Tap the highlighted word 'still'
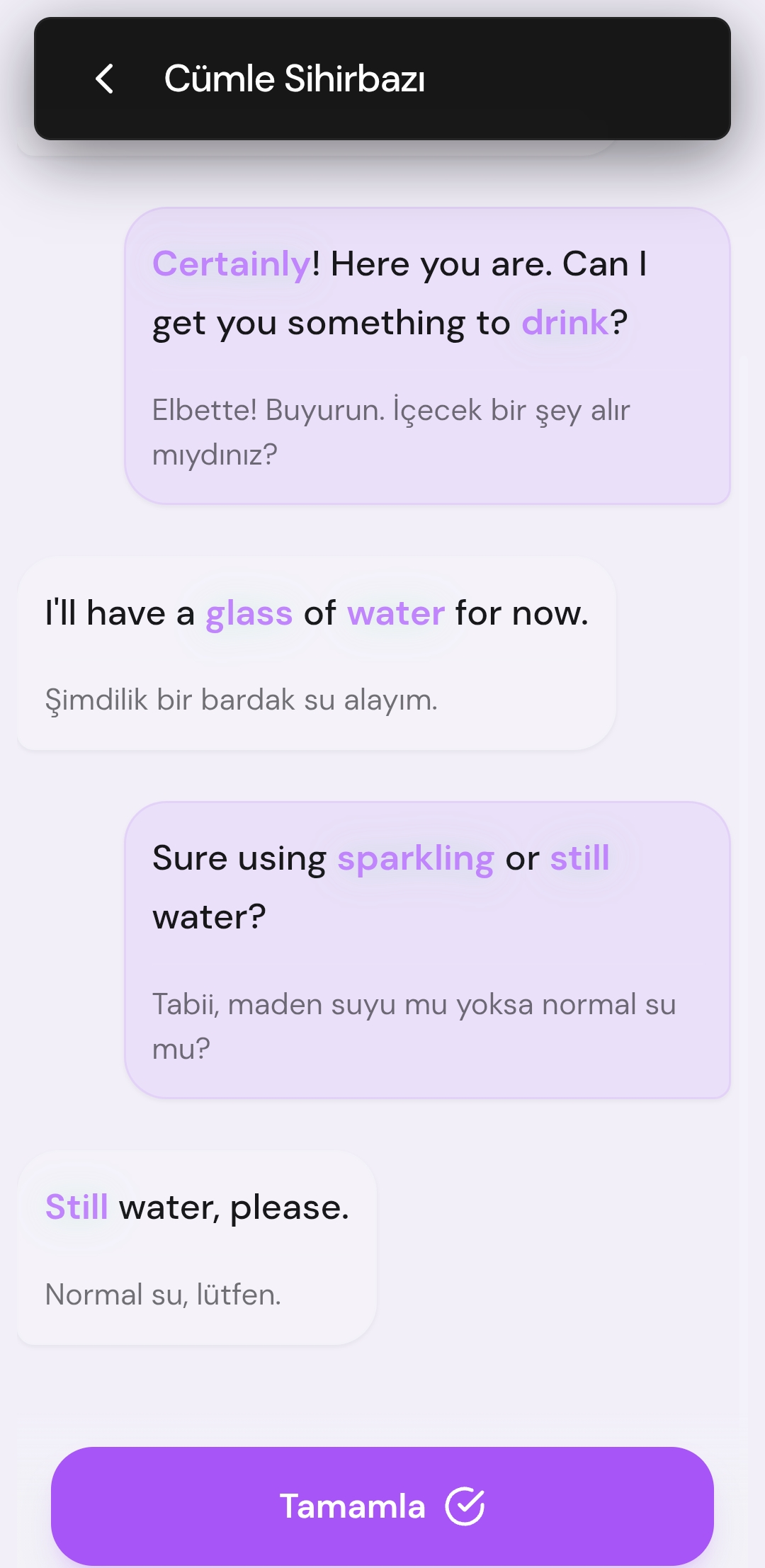This screenshot has width=765, height=1568. point(580,857)
